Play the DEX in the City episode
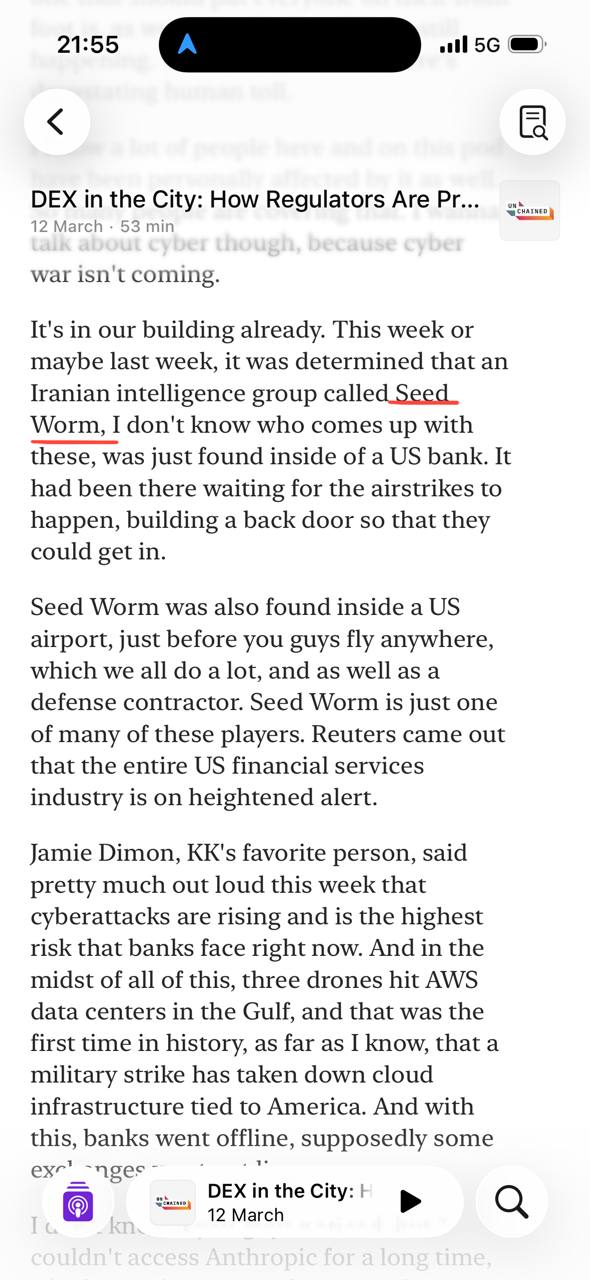This screenshot has width=590, height=1280. click(410, 1201)
